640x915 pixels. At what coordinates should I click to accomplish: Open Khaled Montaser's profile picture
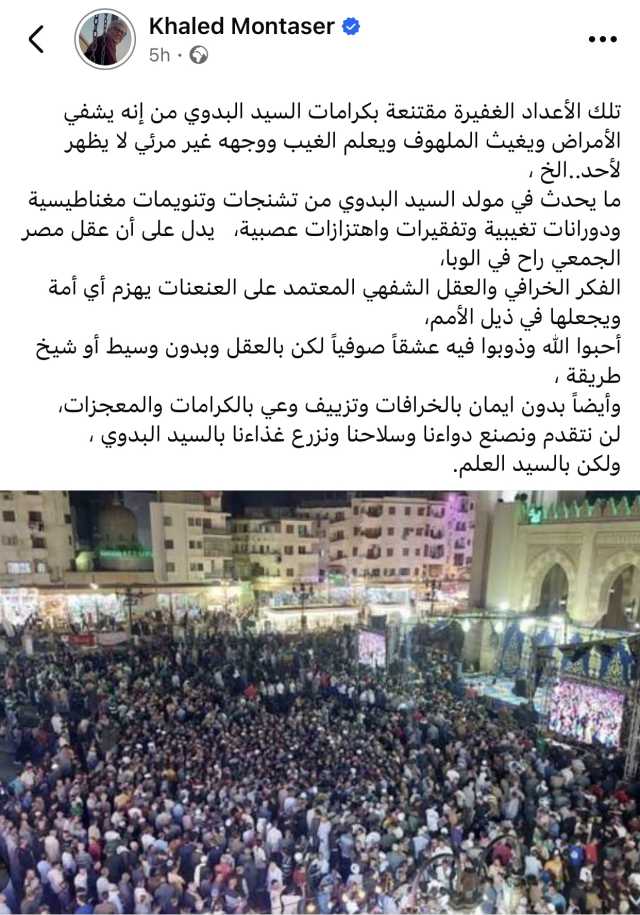point(105,40)
